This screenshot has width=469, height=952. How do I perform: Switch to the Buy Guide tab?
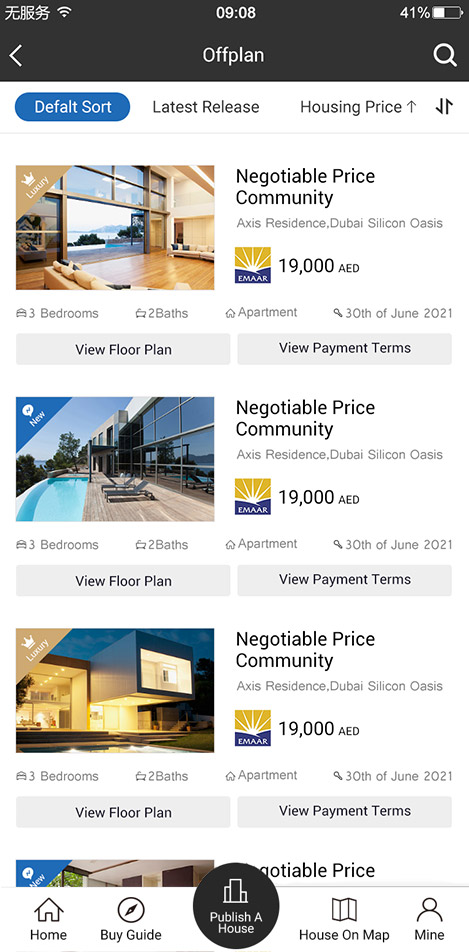pyautogui.click(x=131, y=919)
